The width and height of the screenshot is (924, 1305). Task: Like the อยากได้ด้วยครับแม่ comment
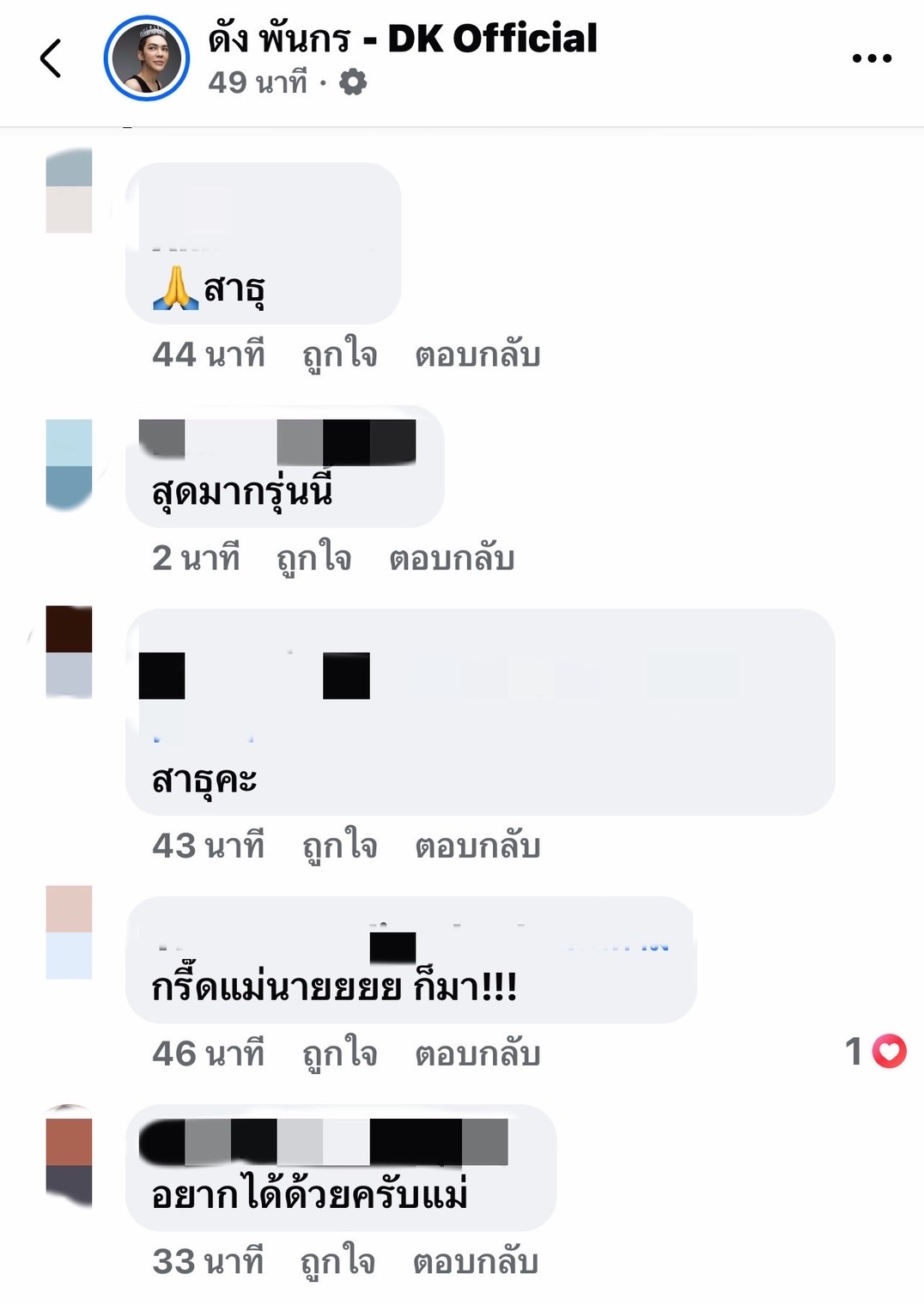click(x=337, y=1261)
